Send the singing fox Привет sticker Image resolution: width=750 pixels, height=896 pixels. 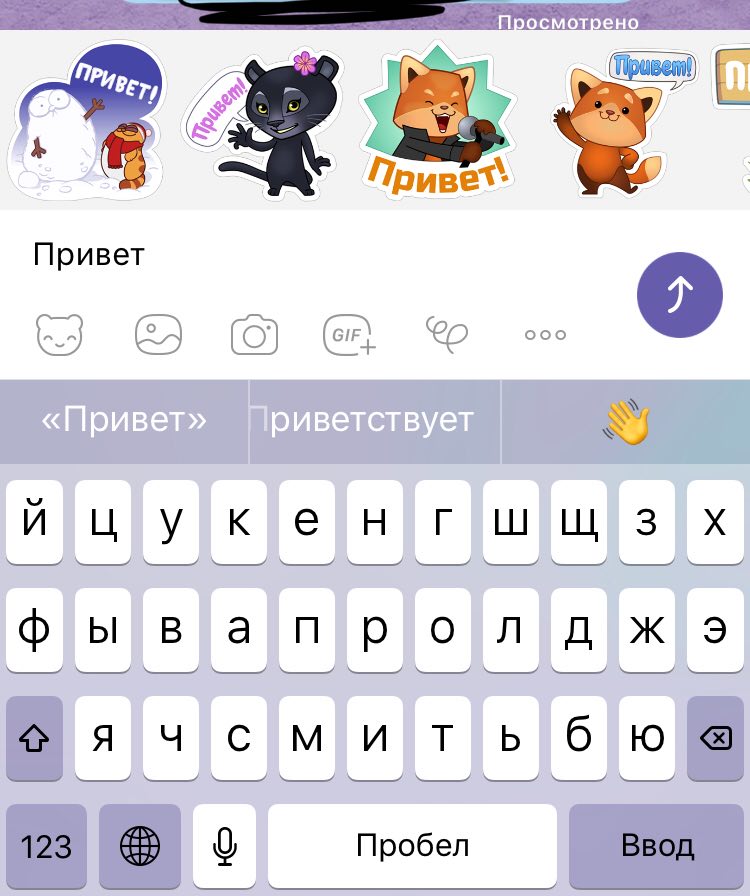coord(438,120)
